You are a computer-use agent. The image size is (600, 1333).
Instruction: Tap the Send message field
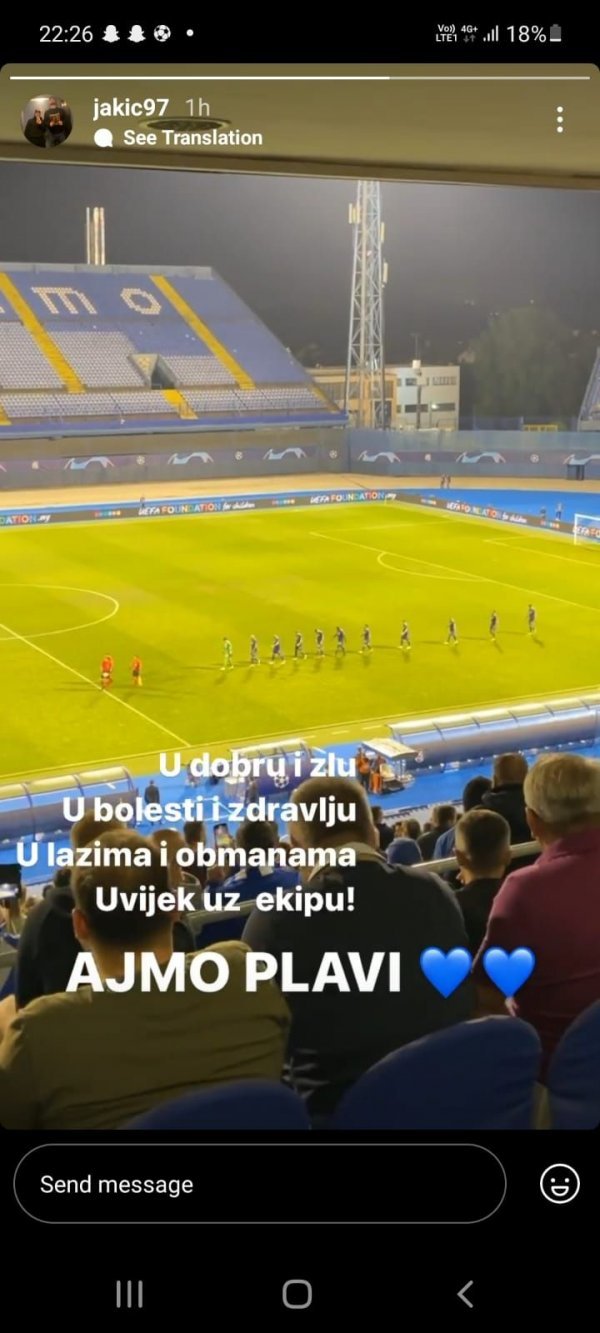click(x=260, y=1184)
